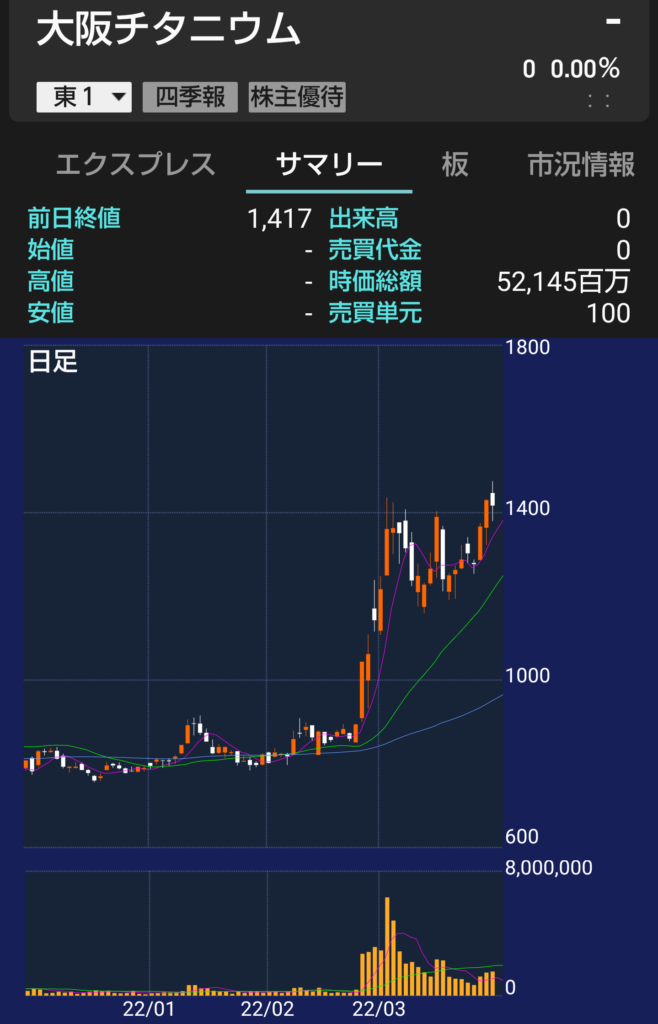Switch to the 板 order book tab
The height and width of the screenshot is (1024, 658).
455,165
